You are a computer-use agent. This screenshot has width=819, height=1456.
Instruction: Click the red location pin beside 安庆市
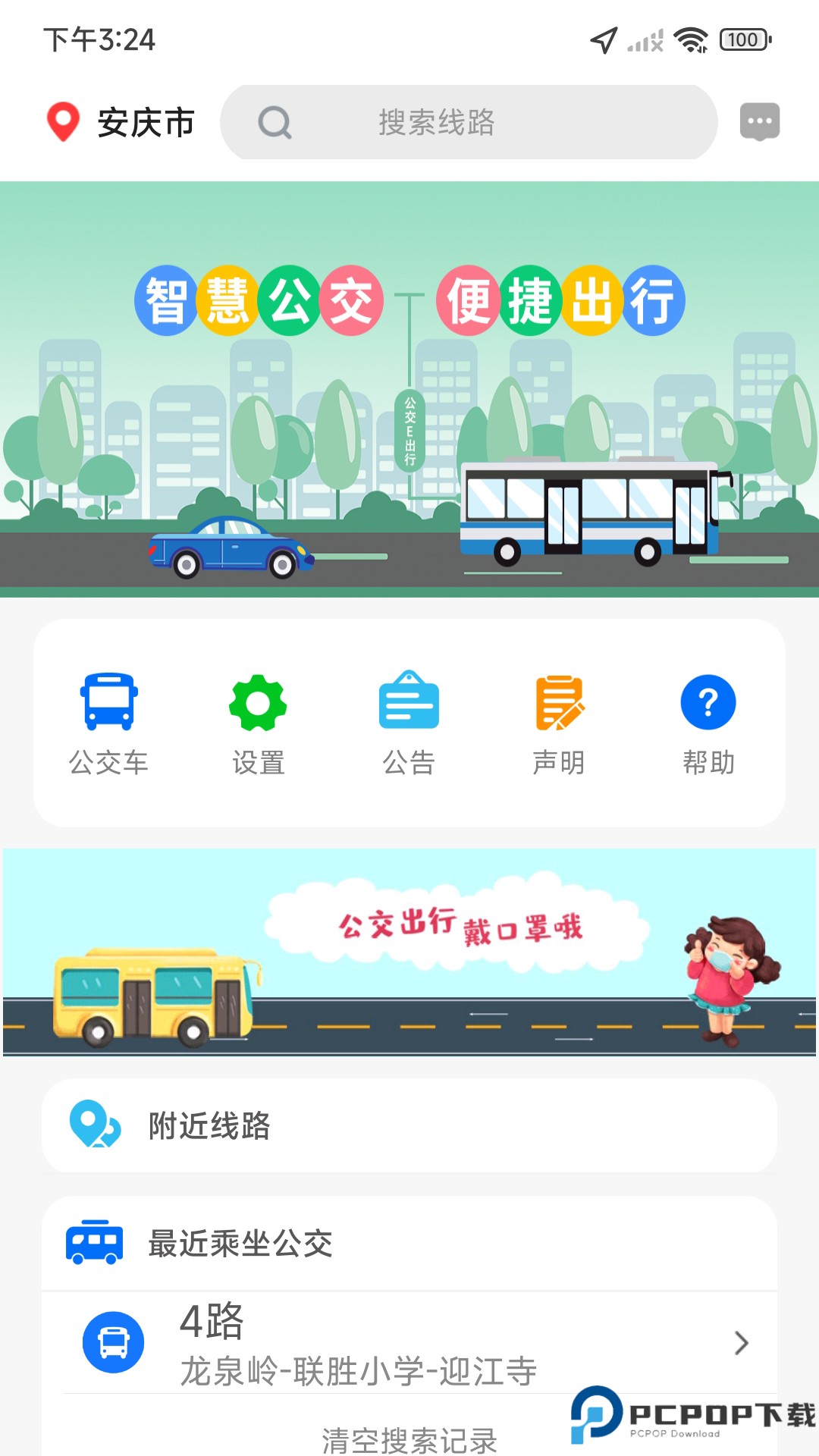pyautogui.click(x=64, y=120)
